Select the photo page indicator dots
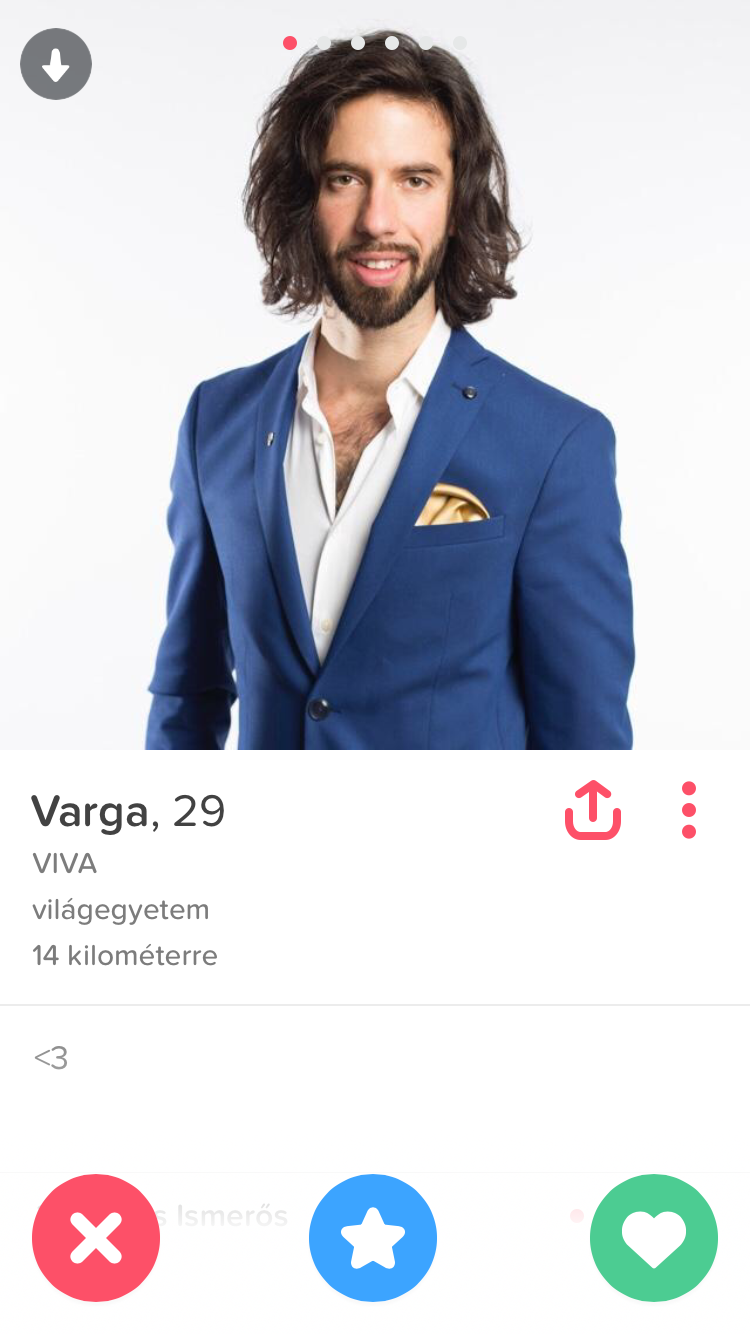The height and width of the screenshot is (1334, 750). click(x=375, y=43)
